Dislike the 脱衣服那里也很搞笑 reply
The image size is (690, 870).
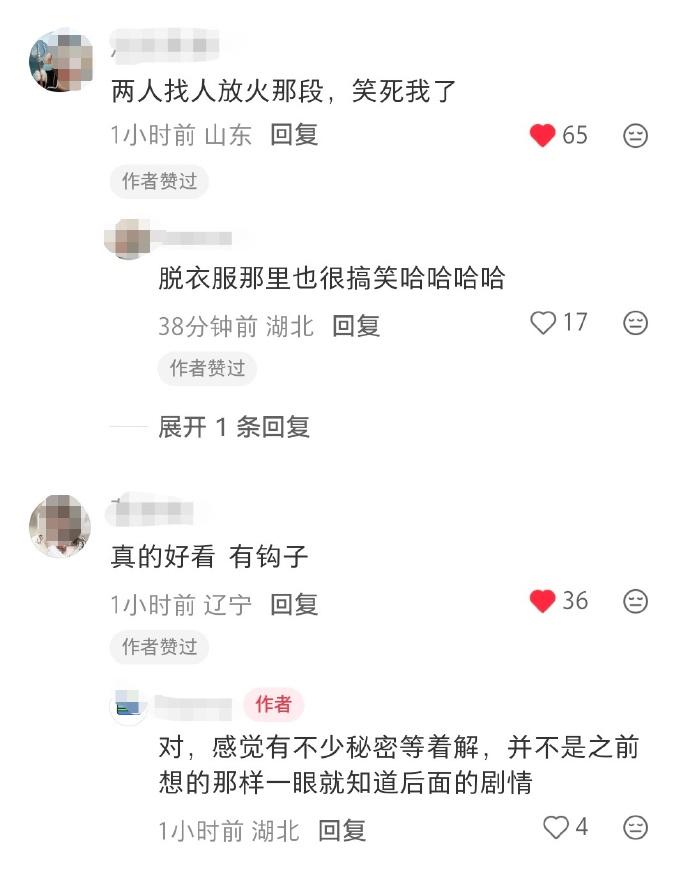click(635, 323)
